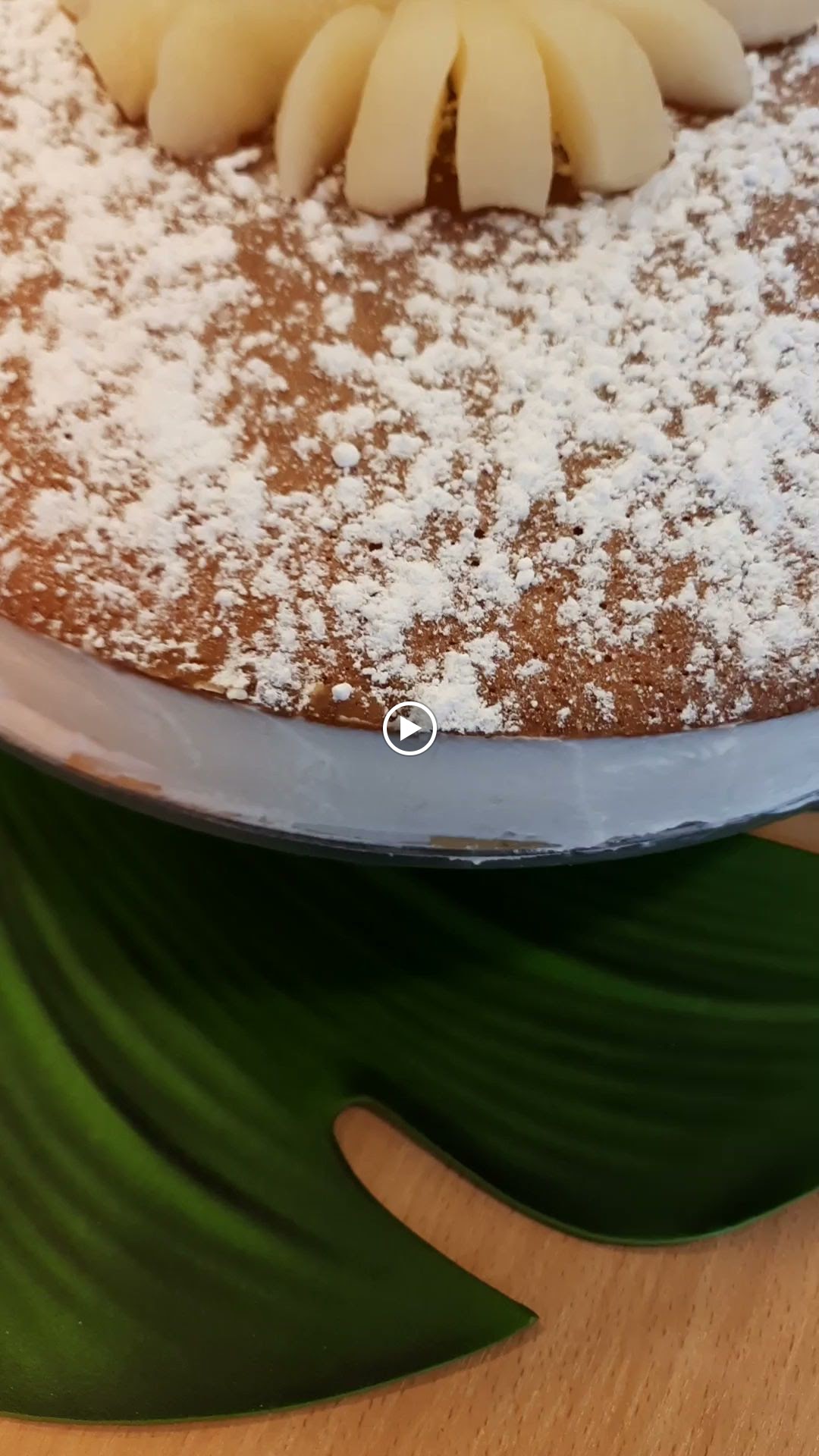
Task: Play the cake video
Action: click(x=409, y=729)
